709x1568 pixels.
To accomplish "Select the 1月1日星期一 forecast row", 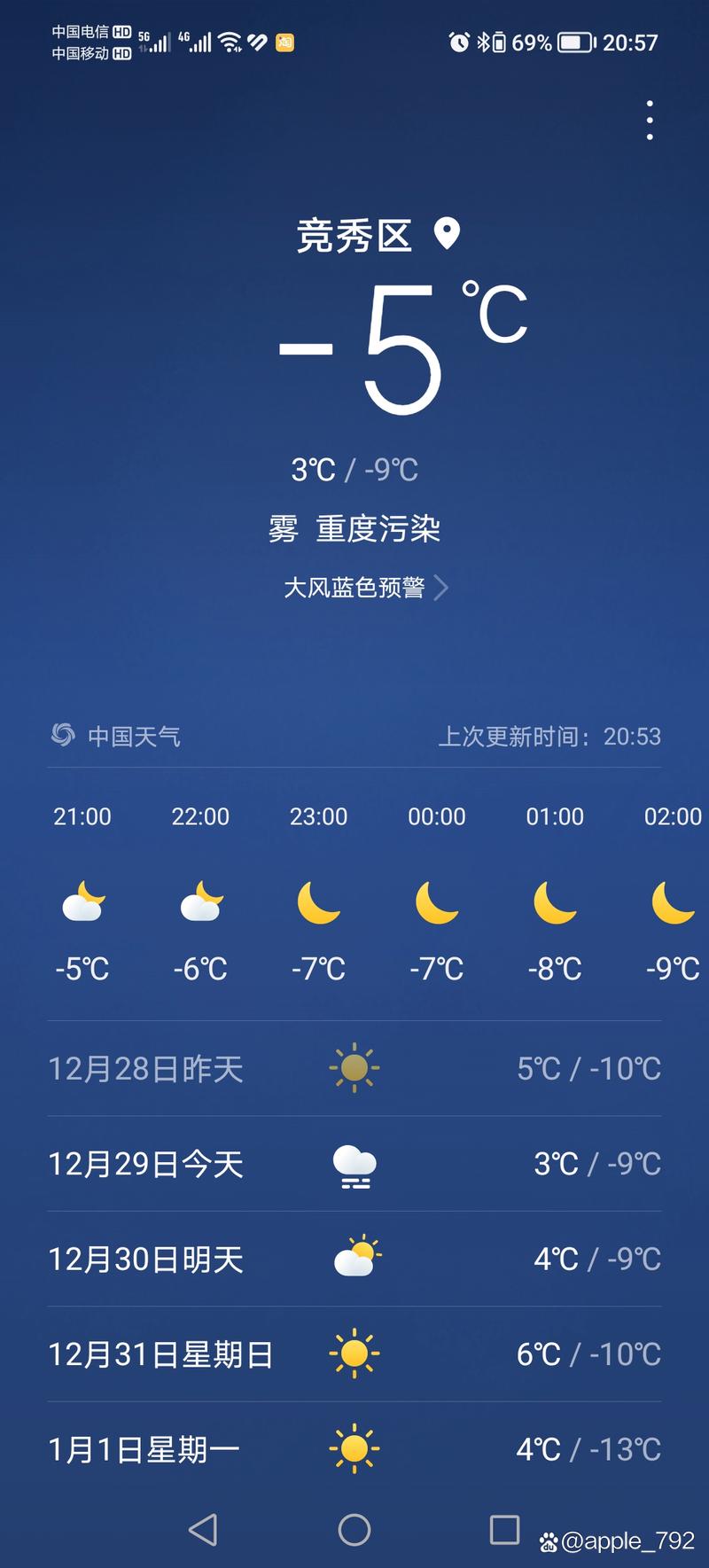I will 354,1449.
